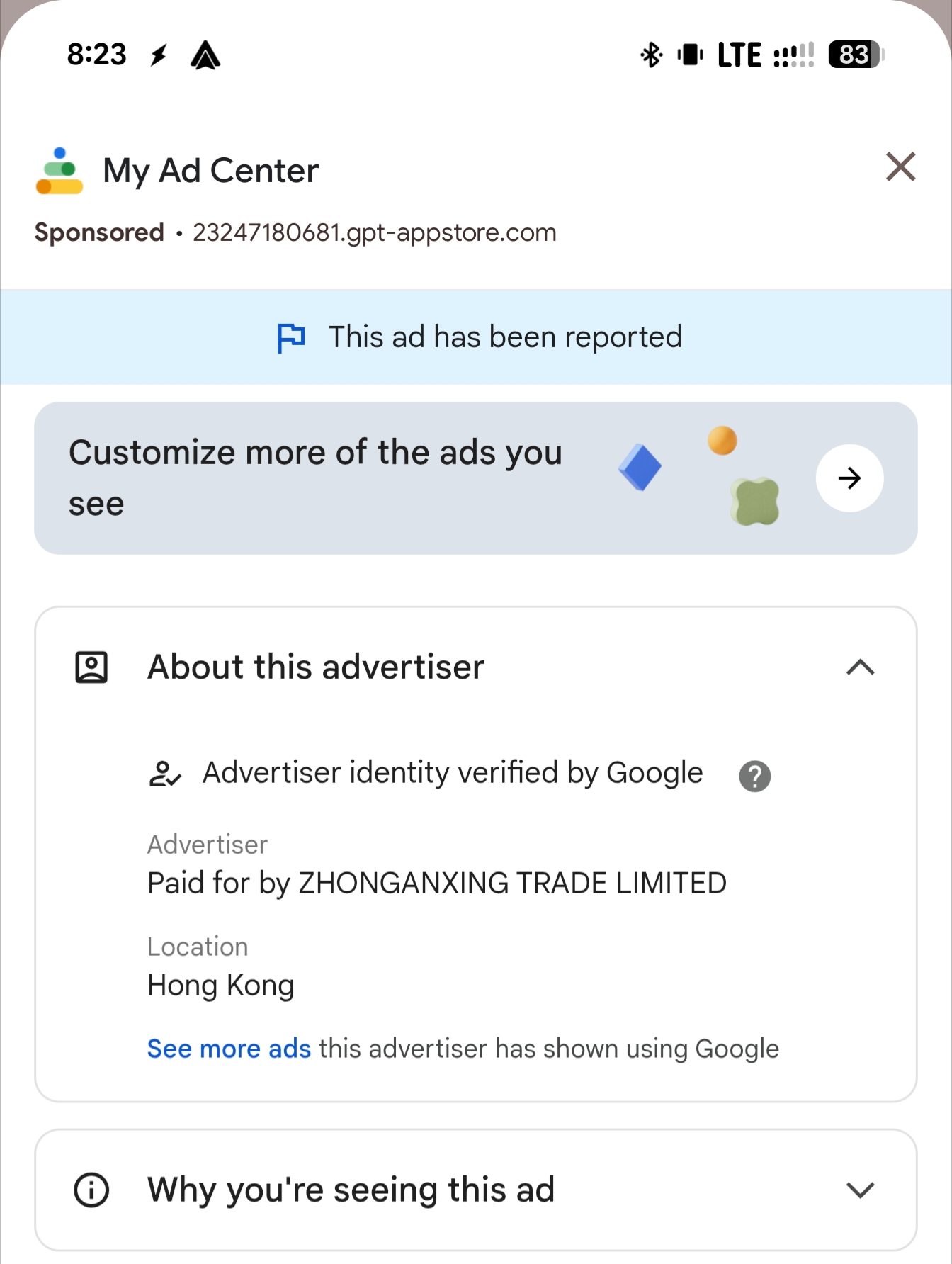The height and width of the screenshot is (1264, 952).
Task: Follow the See more ads link
Action: [229, 1049]
